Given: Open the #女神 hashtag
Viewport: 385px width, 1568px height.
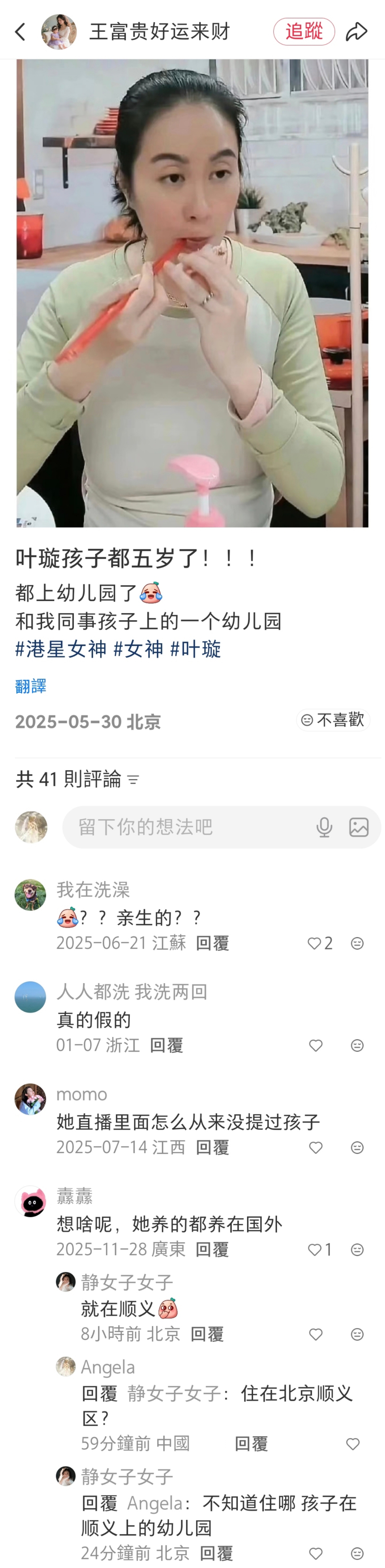Looking at the screenshot, I should [138, 649].
